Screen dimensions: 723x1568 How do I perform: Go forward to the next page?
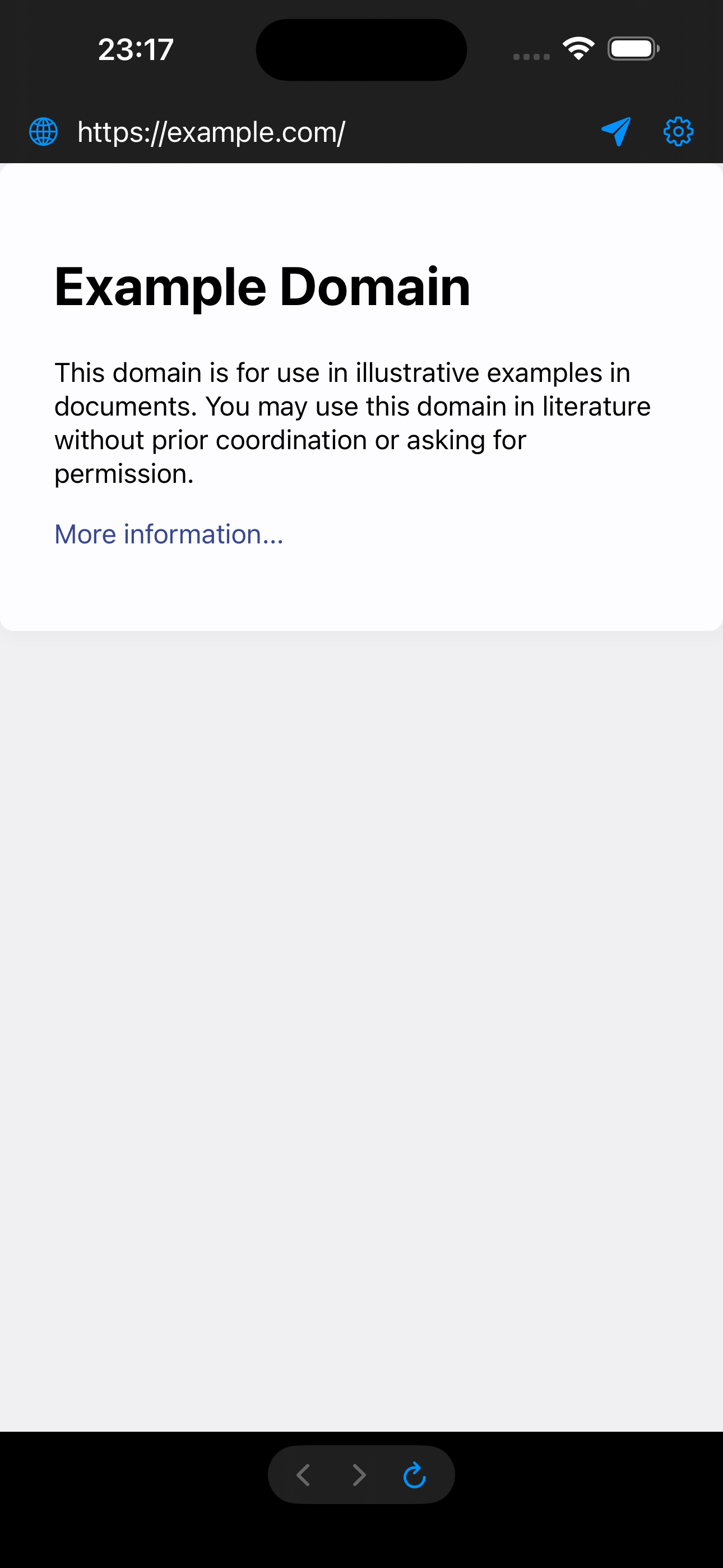[360, 1475]
